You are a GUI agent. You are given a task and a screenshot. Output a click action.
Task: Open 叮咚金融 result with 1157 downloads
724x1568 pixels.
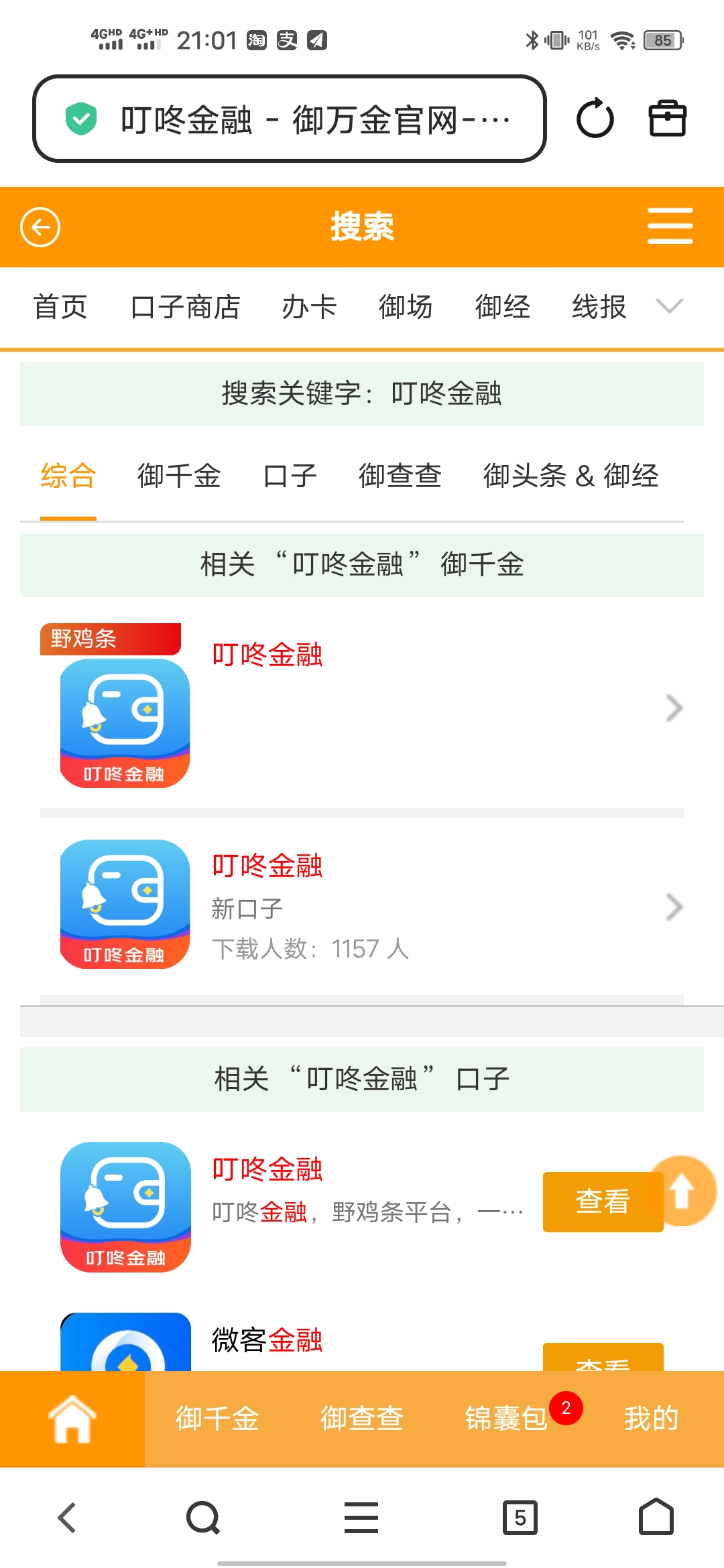click(x=362, y=906)
